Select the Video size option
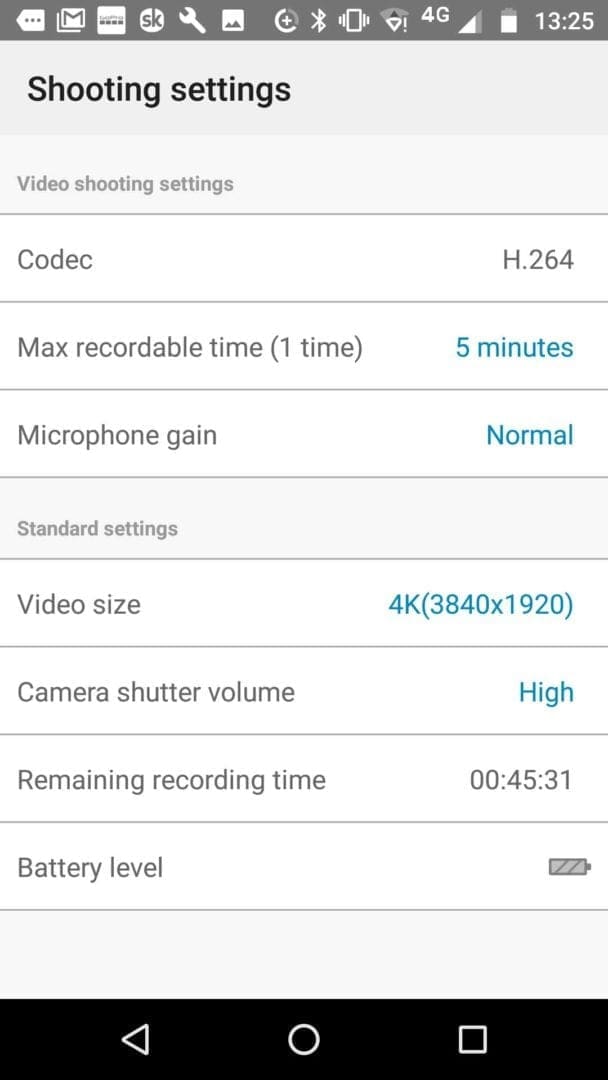 [304, 603]
